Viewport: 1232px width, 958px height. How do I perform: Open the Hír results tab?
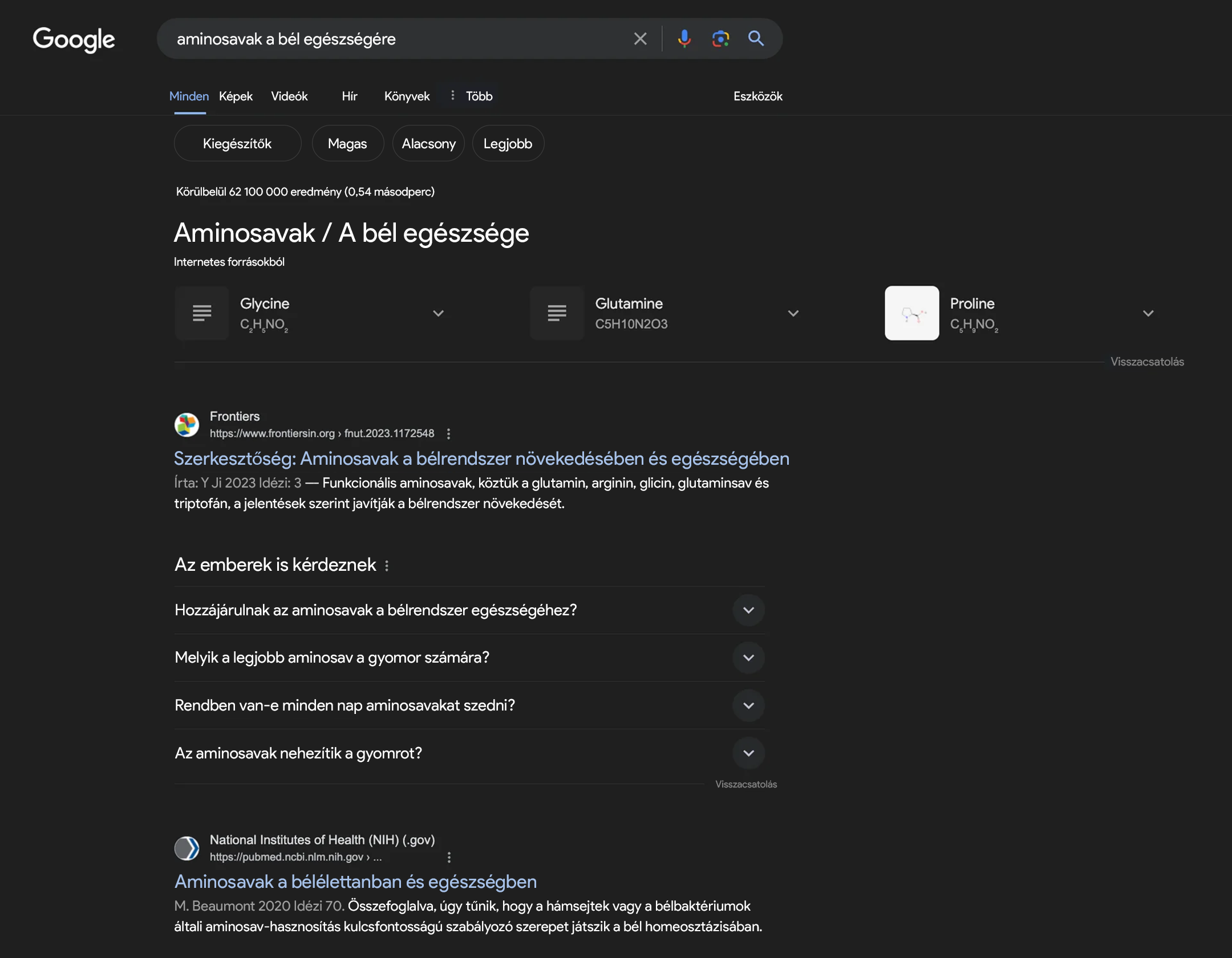(x=349, y=96)
